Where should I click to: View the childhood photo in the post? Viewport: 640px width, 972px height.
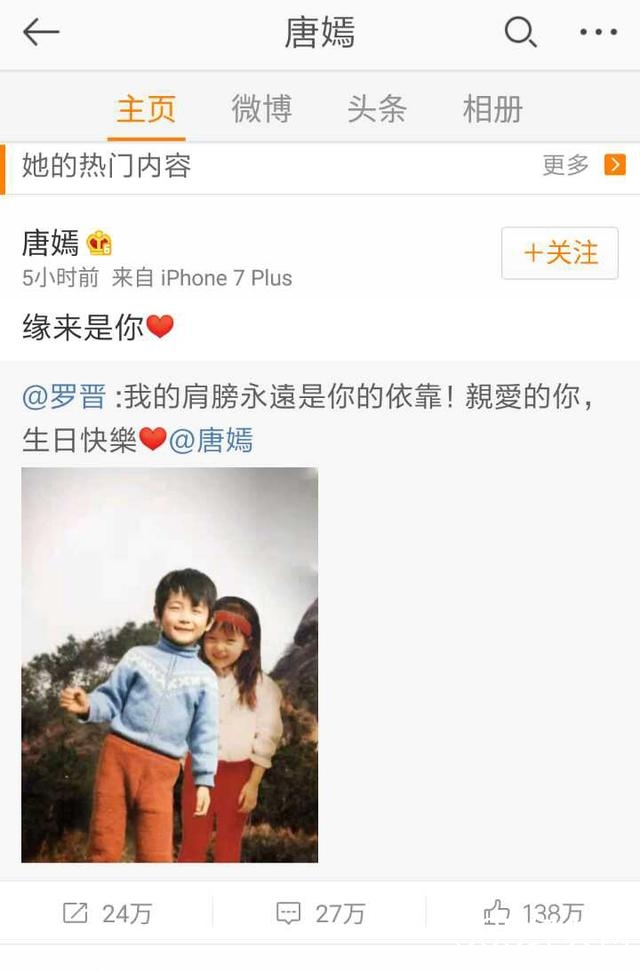(x=170, y=665)
